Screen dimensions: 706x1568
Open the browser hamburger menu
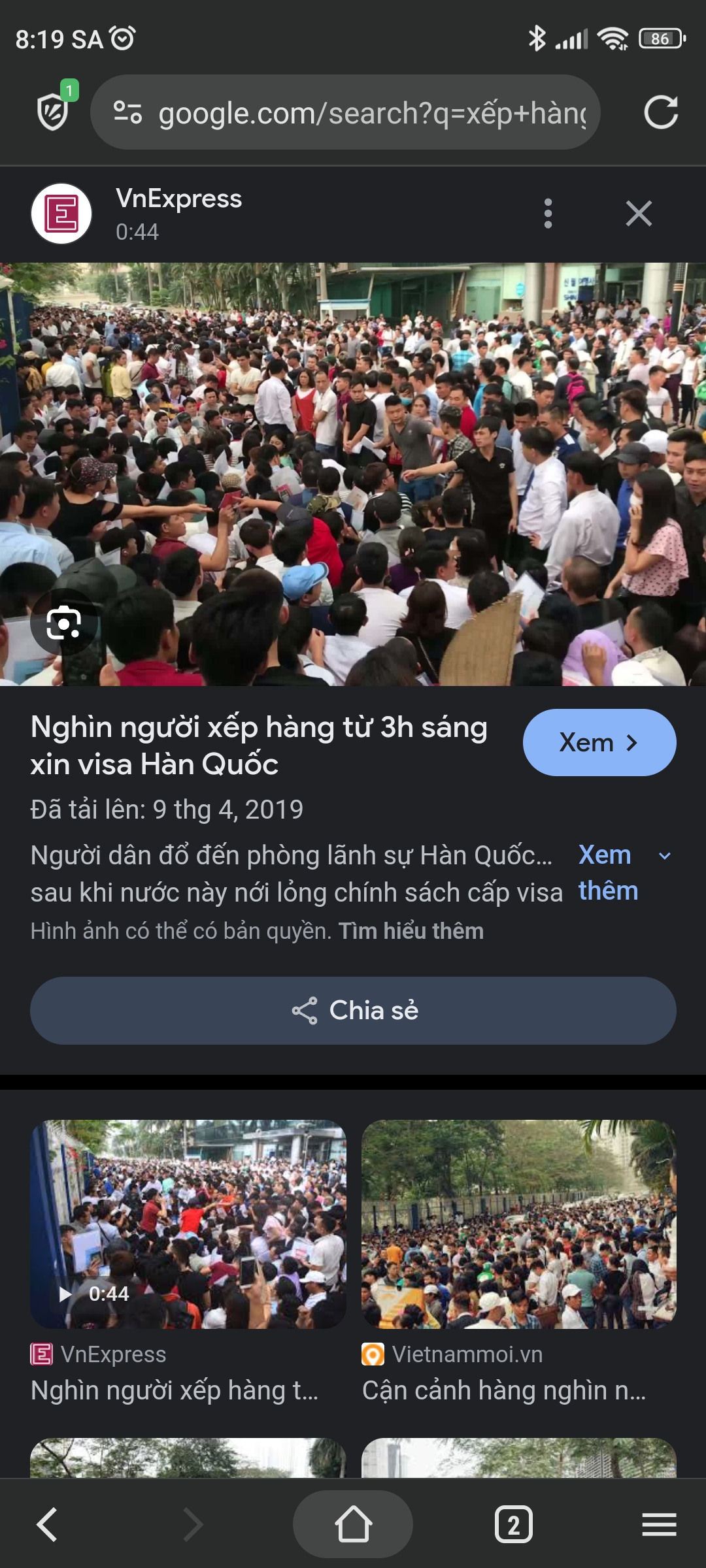(x=659, y=1524)
